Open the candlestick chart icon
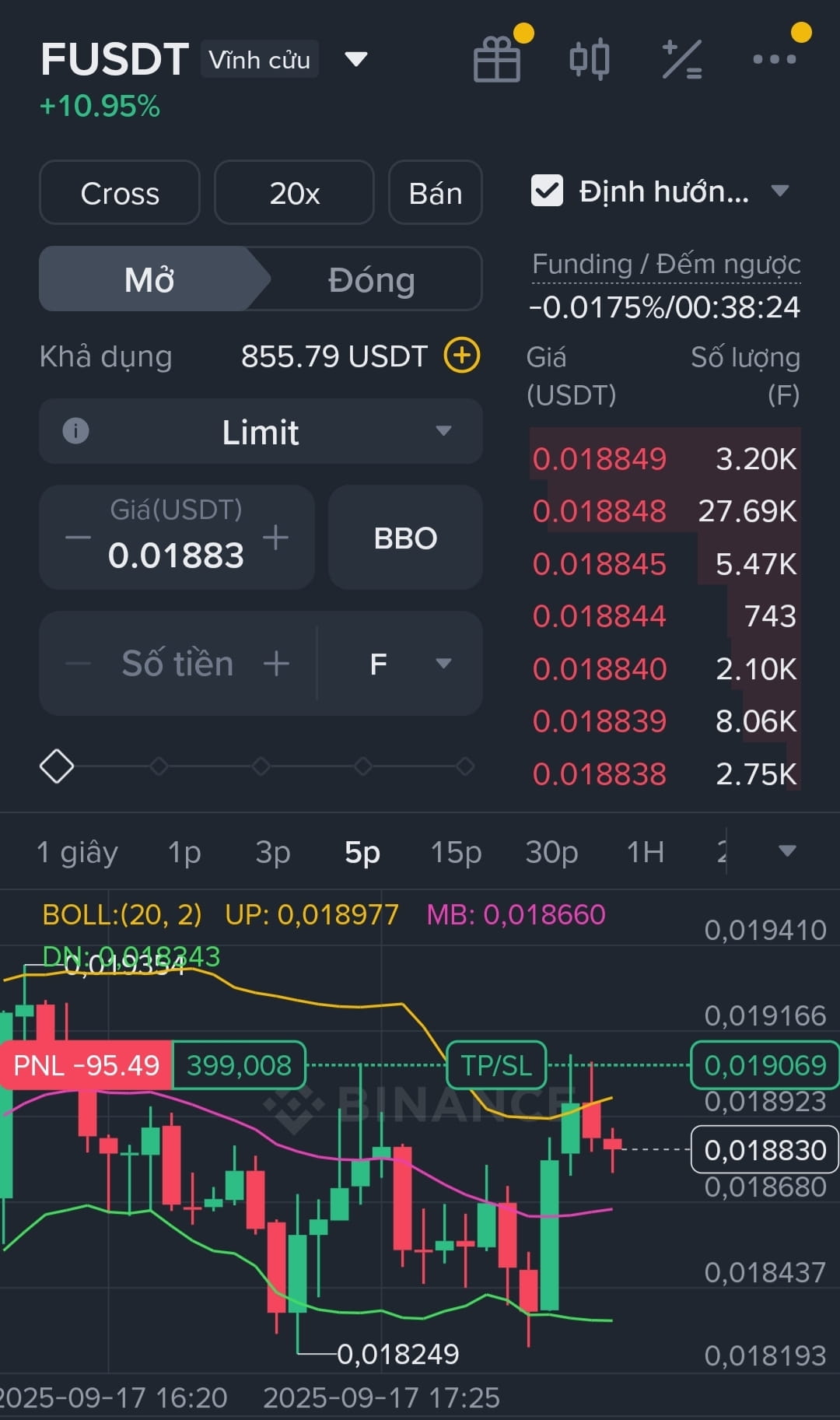The height and width of the screenshot is (1420, 840). (590, 59)
